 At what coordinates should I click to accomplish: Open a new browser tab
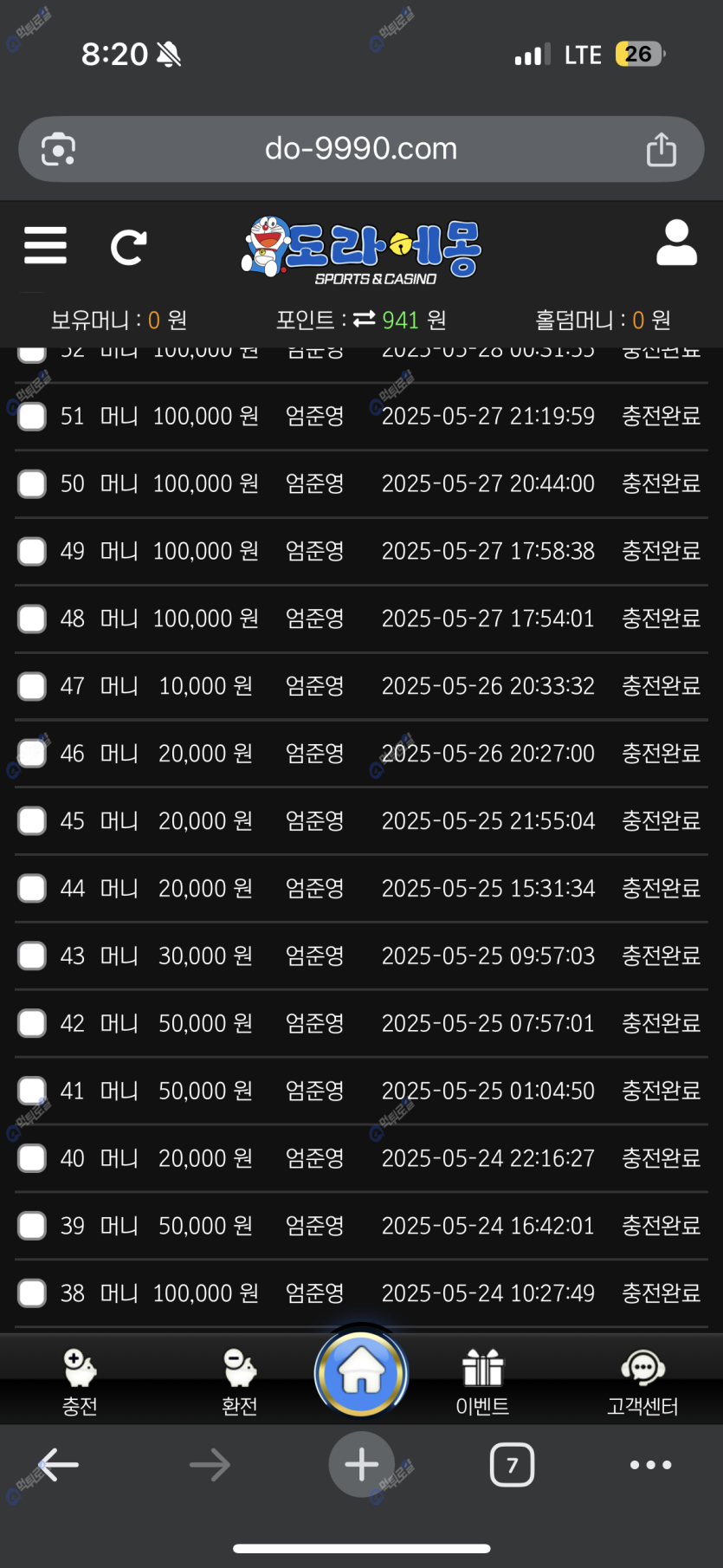(361, 1465)
